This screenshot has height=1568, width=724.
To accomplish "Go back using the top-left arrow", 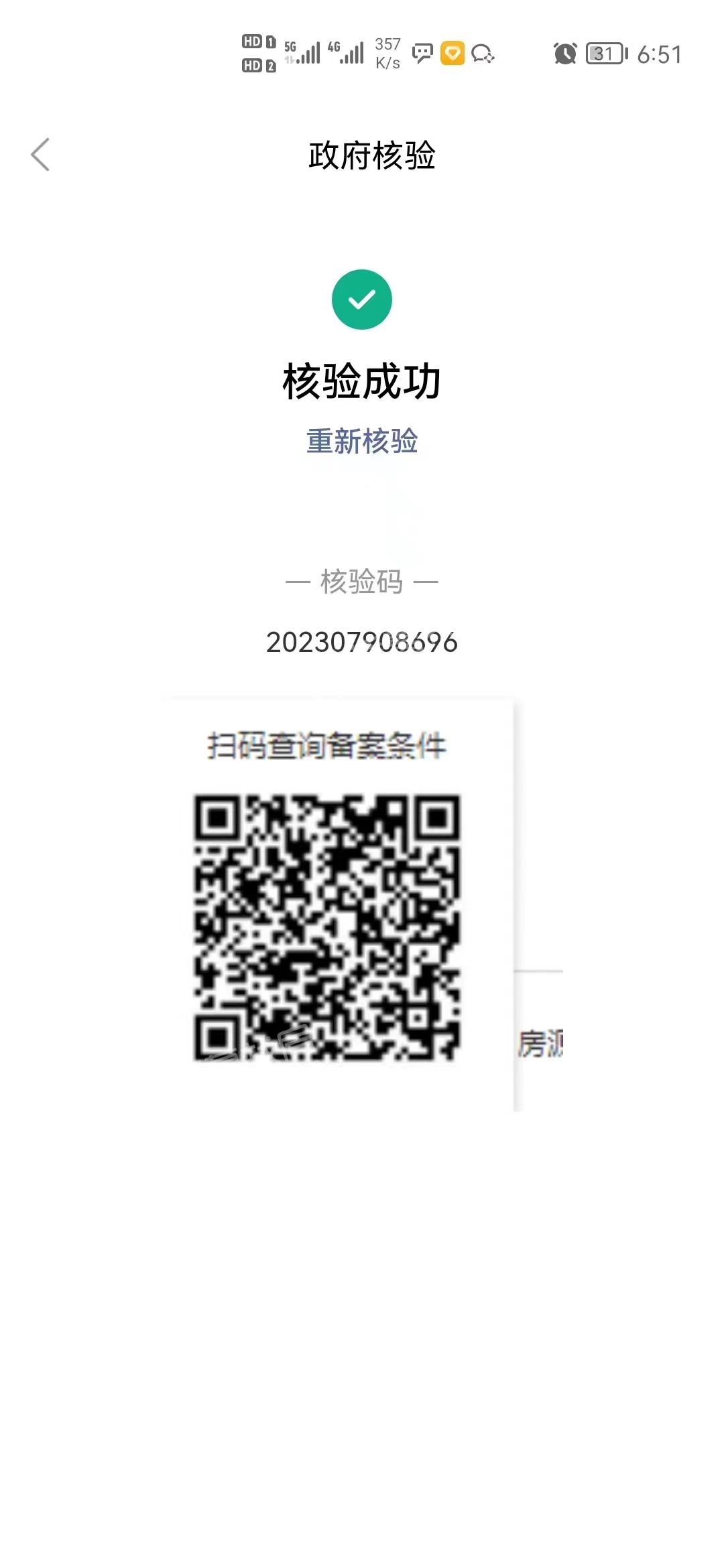I will pyautogui.click(x=40, y=155).
